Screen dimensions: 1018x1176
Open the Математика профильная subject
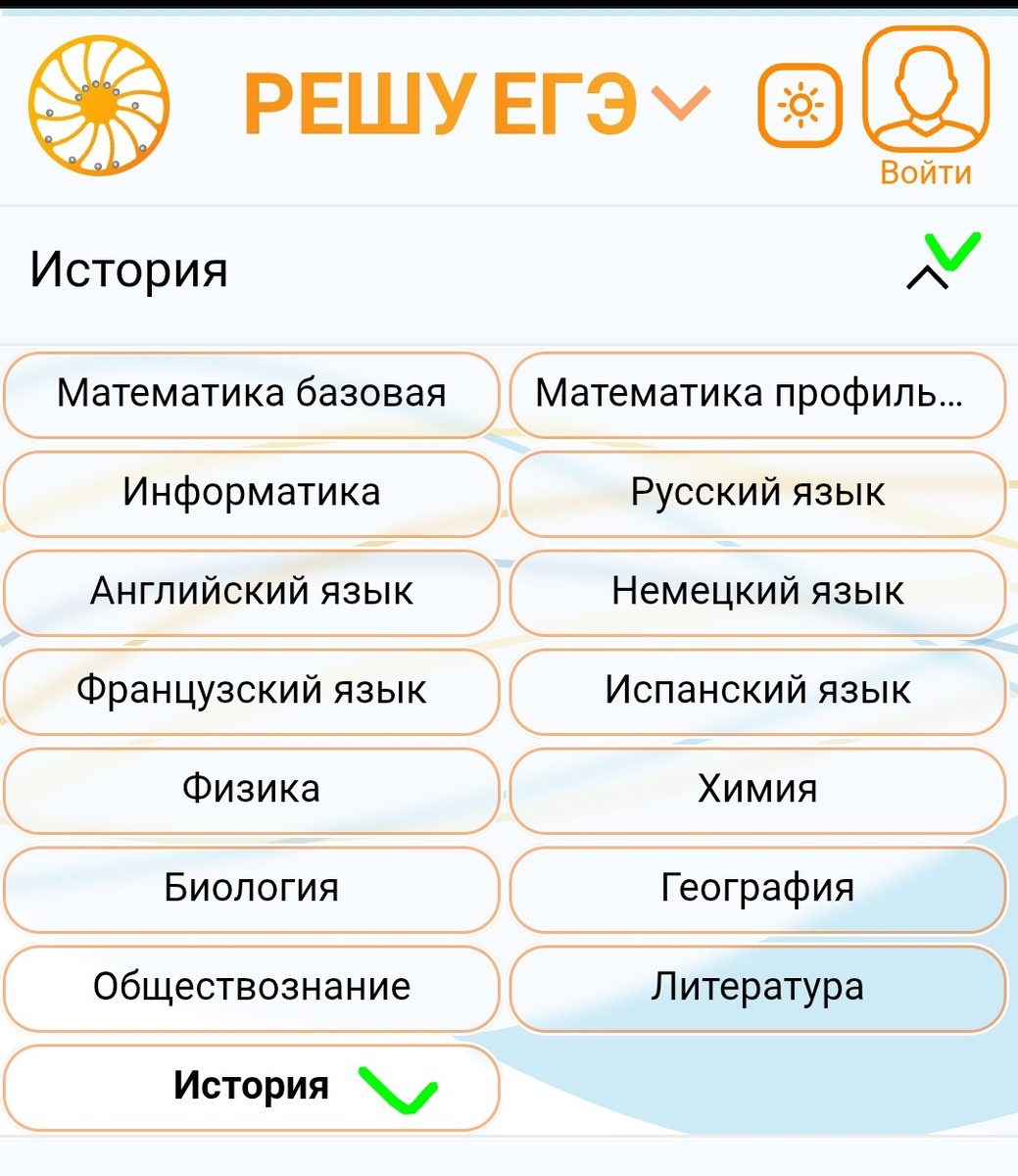coord(755,396)
